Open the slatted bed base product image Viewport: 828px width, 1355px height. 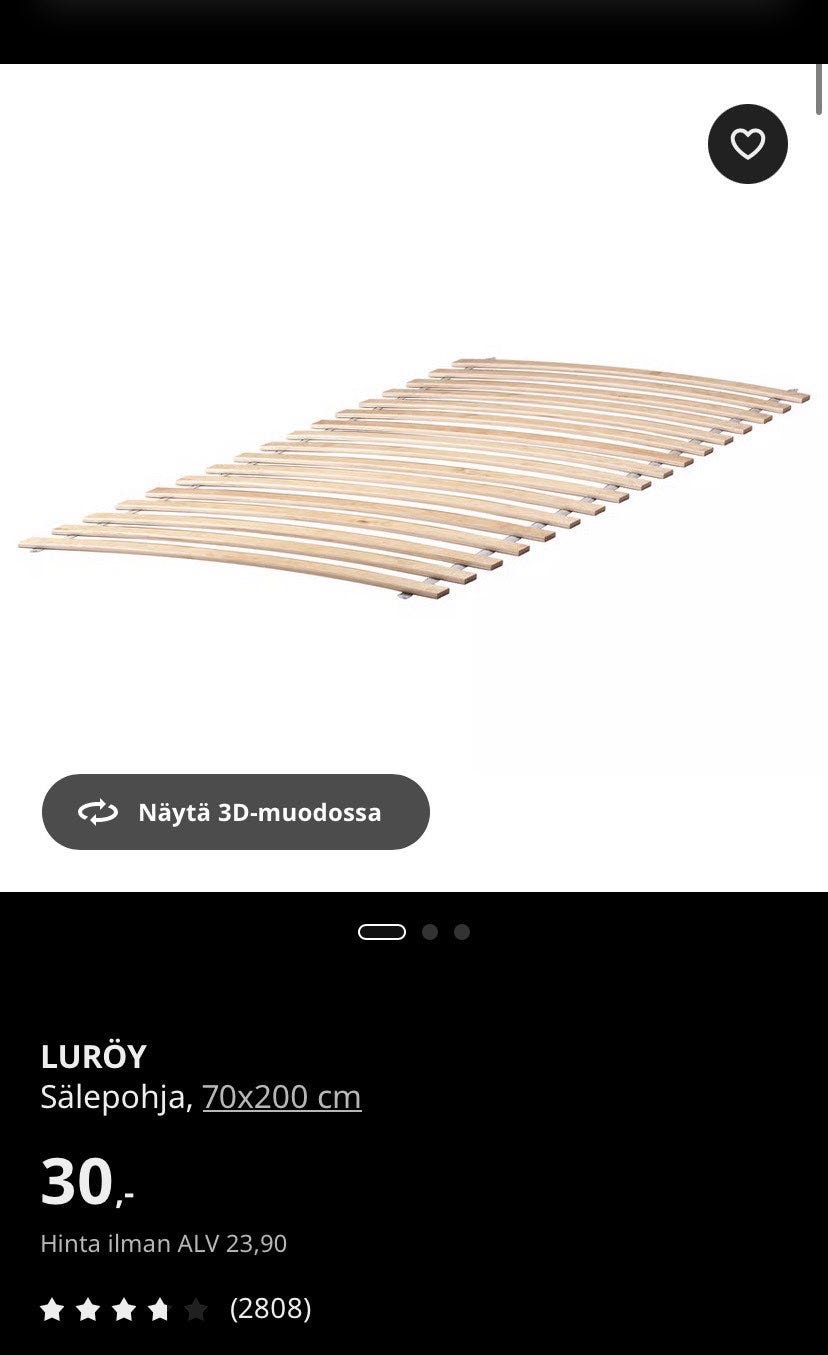click(414, 479)
